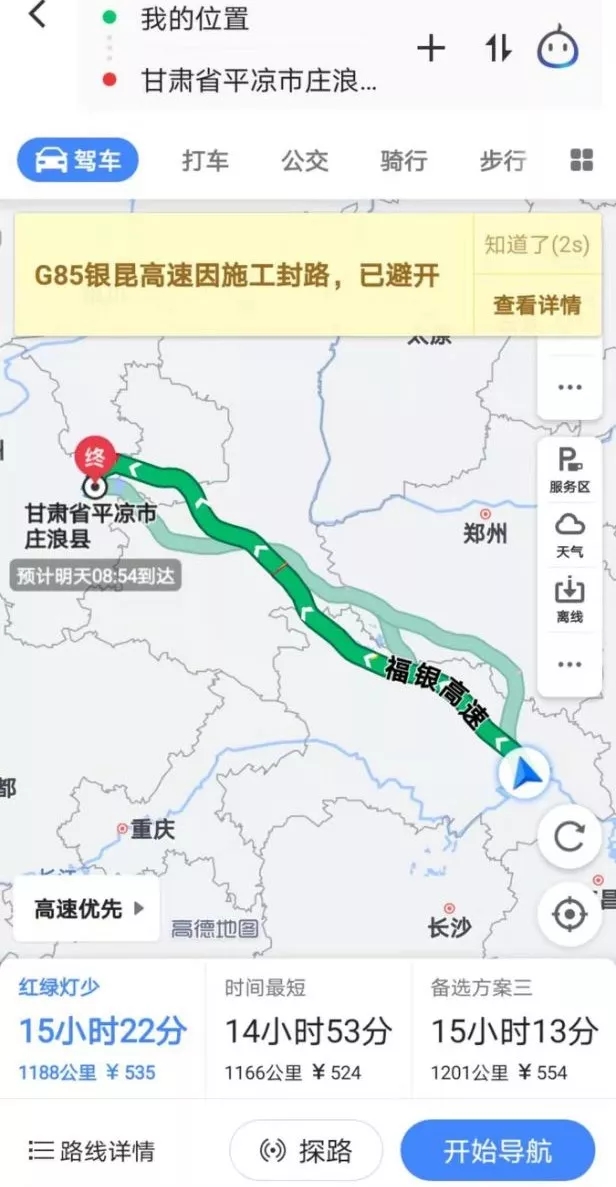Viewport: 616px width, 1187px height.
Task: Edit the starting point 我的位置
Action: pyautogui.click(x=195, y=19)
